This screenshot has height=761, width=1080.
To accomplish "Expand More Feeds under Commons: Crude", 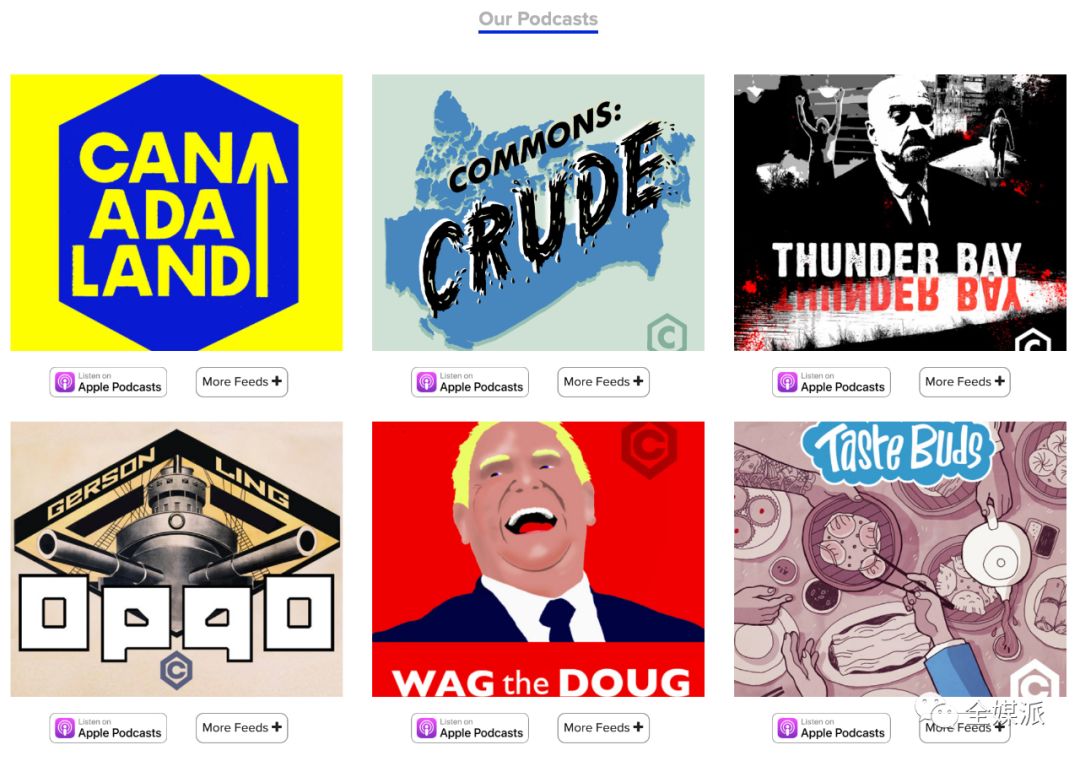I will point(603,382).
